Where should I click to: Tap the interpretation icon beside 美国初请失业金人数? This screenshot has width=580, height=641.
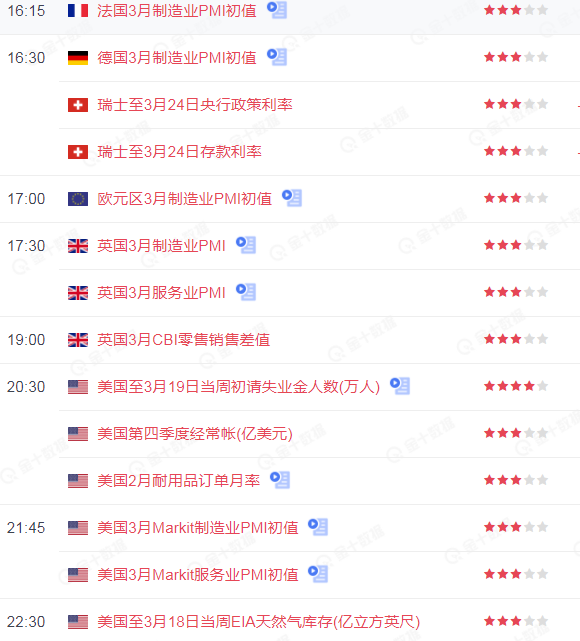pyautogui.click(x=400, y=386)
